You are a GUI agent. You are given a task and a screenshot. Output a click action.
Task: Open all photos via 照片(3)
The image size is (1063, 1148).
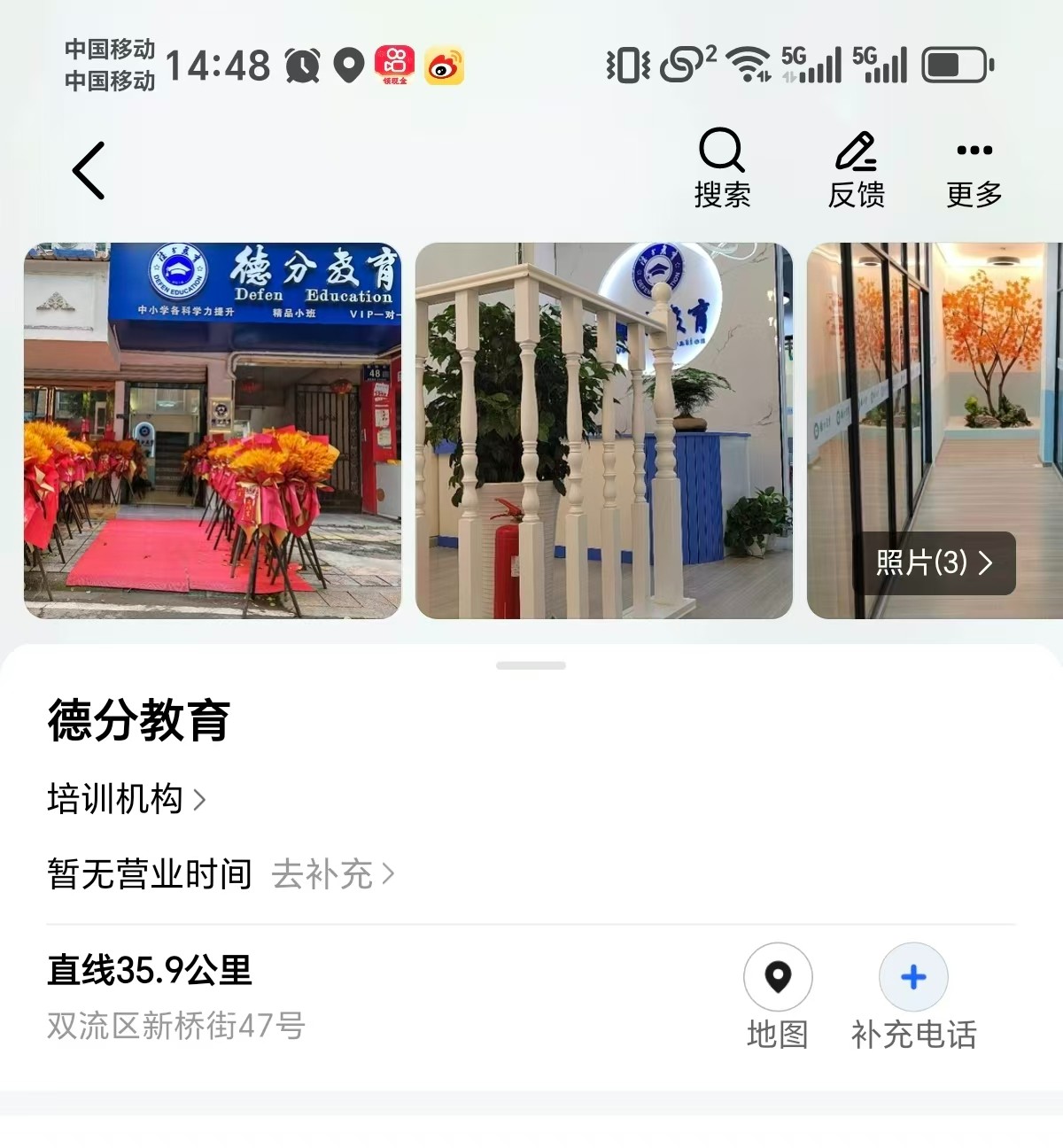tap(933, 562)
